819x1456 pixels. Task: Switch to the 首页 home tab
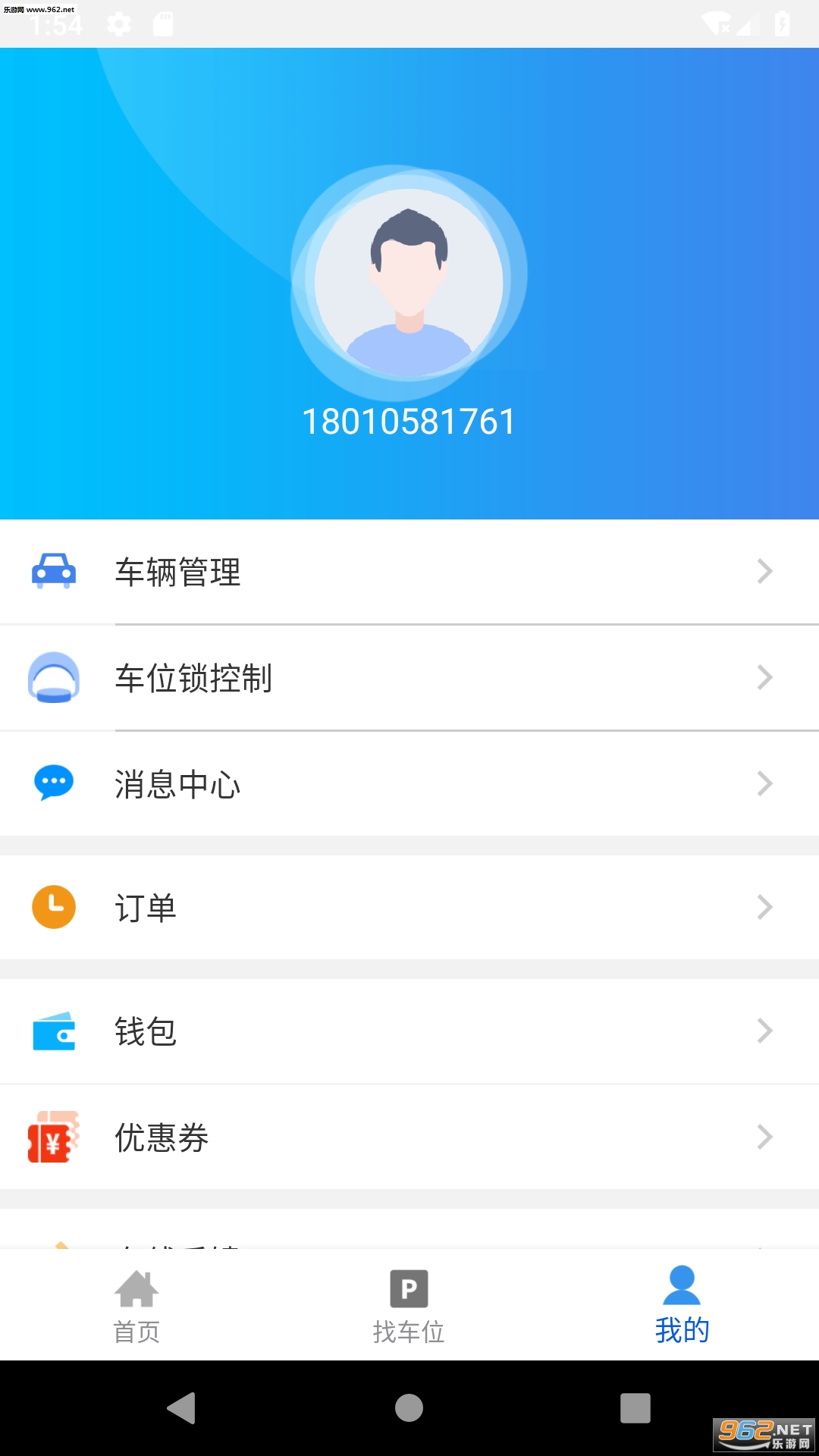pos(136,1306)
